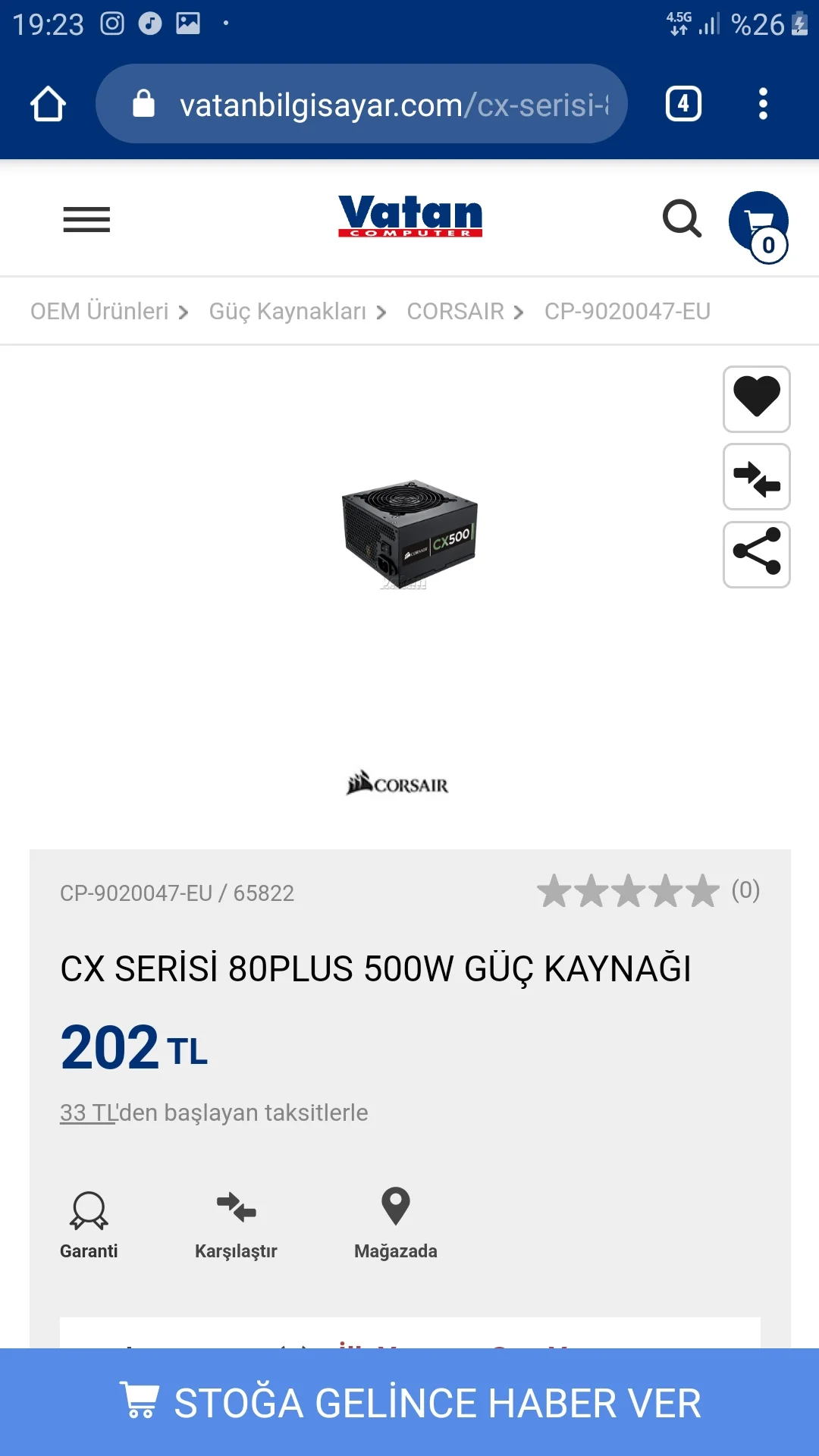View the shopping cart
The width and height of the screenshot is (819, 1456).
(x=758, y=226)
